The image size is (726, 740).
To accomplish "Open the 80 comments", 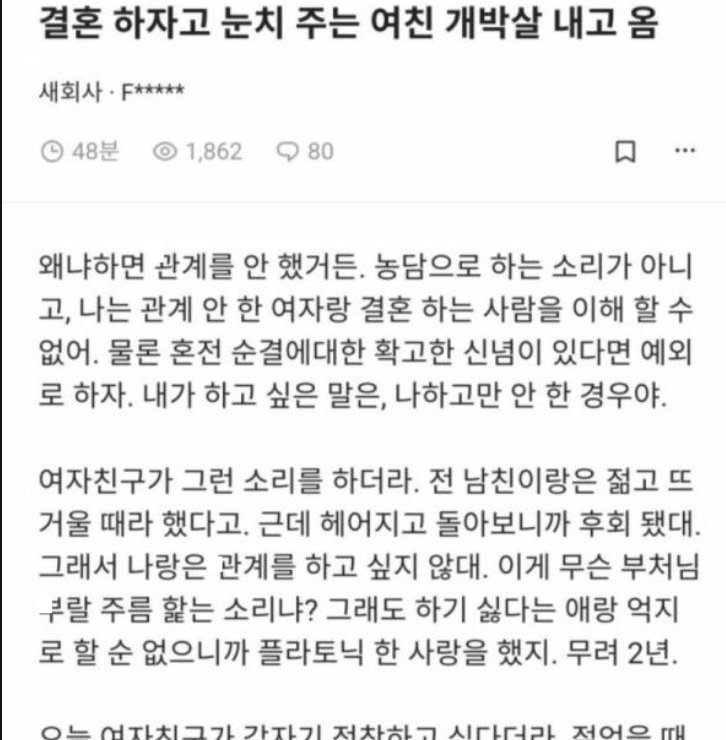I will point(304,152).
